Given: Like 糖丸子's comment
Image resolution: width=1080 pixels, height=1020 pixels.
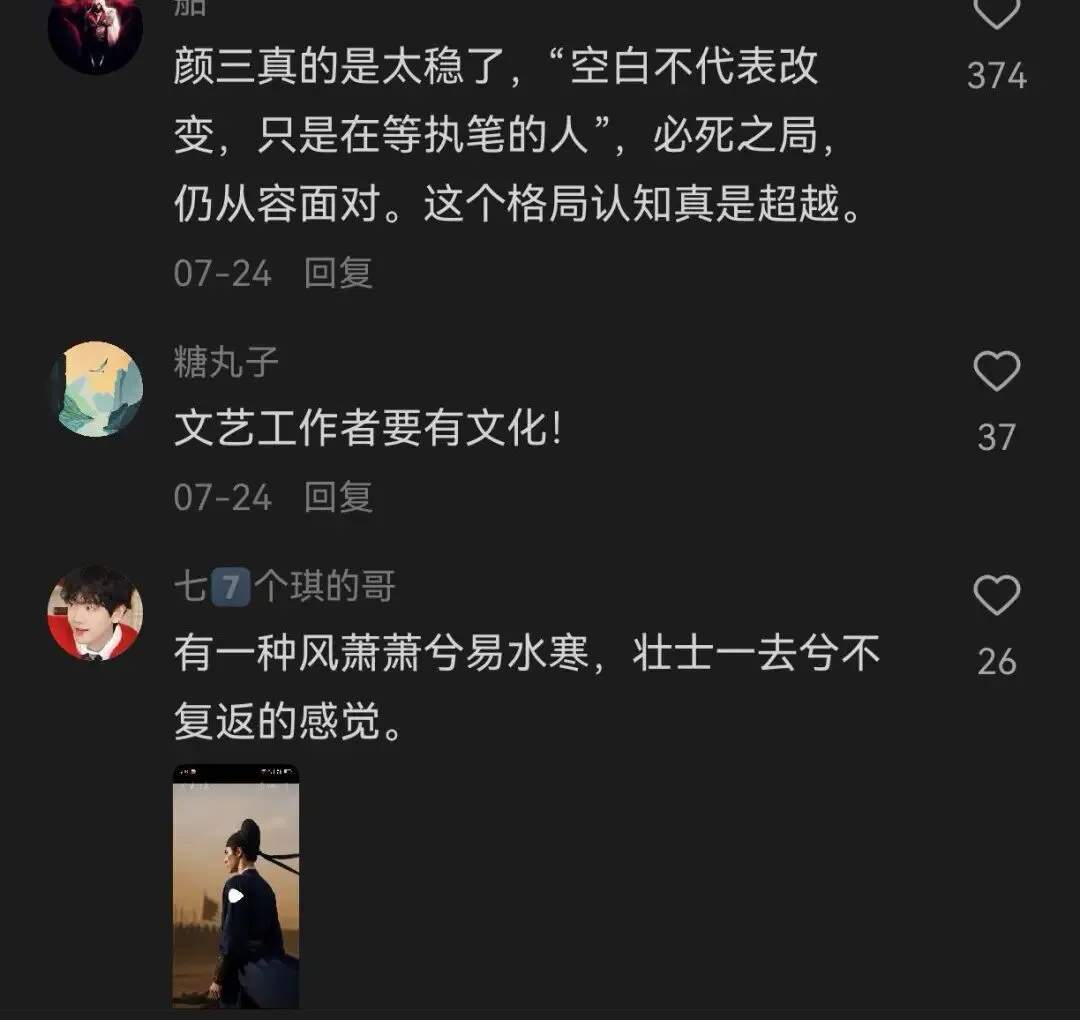Looking at the screenshot, I should [996, 371].
